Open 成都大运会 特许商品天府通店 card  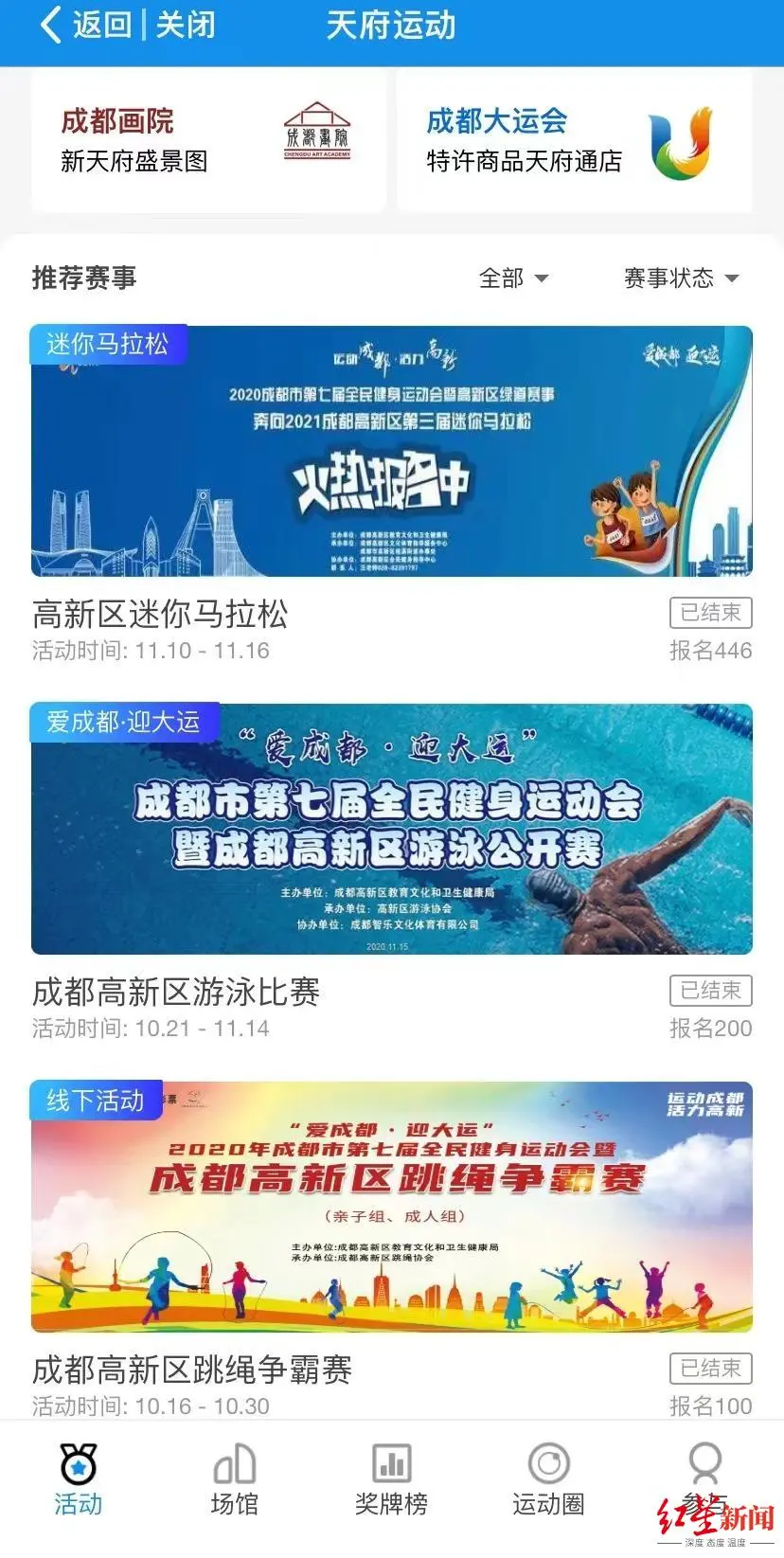pyautogui.click(x=574, y=140)
